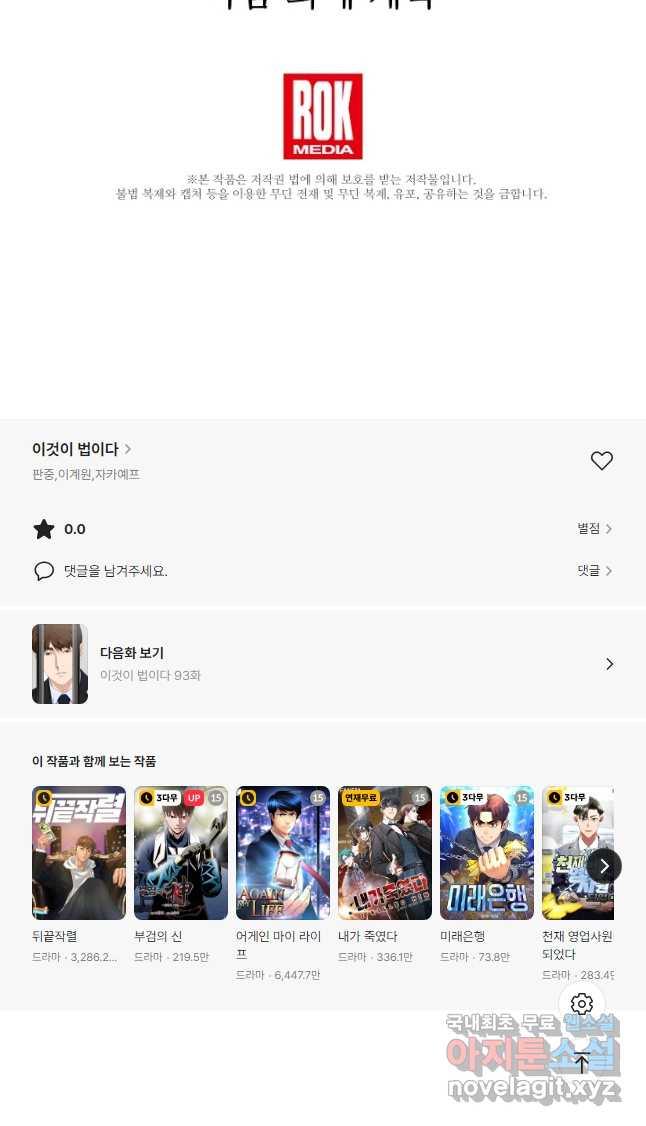Show more recommended works with the arrow
The image size is (646, 1126).
pyautogui.click(x=604, y=866)
